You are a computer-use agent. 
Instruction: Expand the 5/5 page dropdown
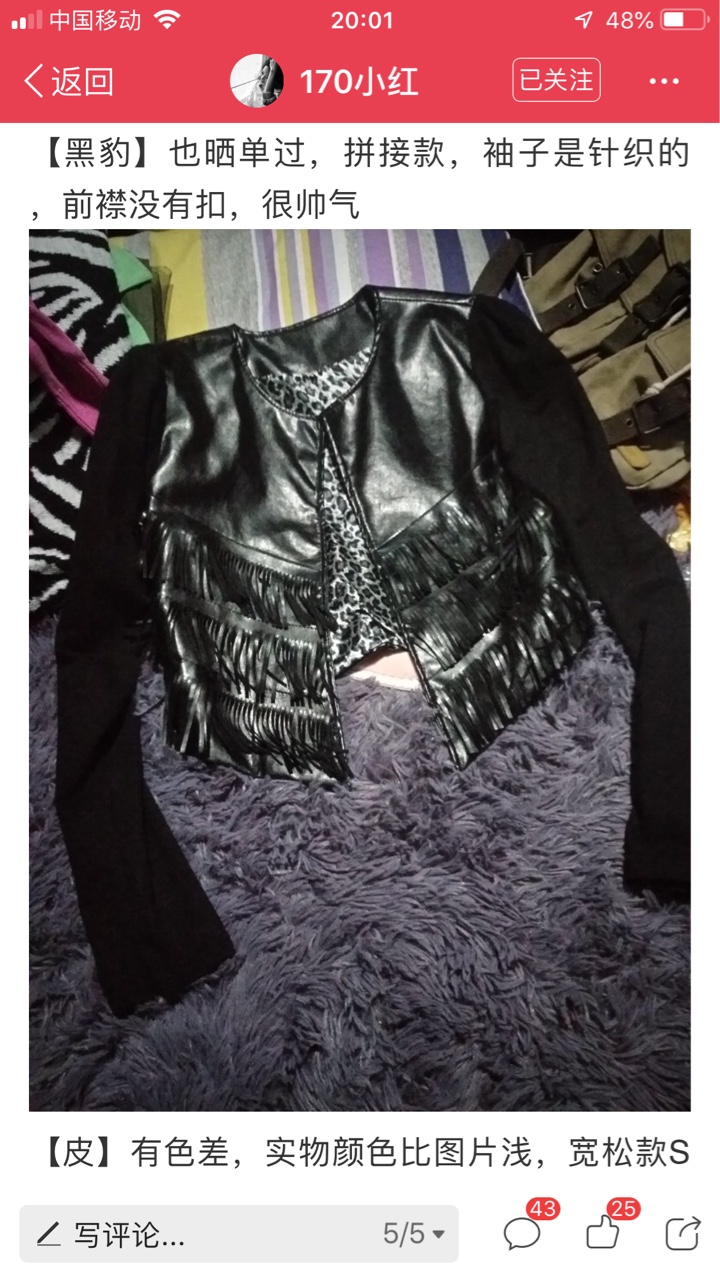point(414,1234)
